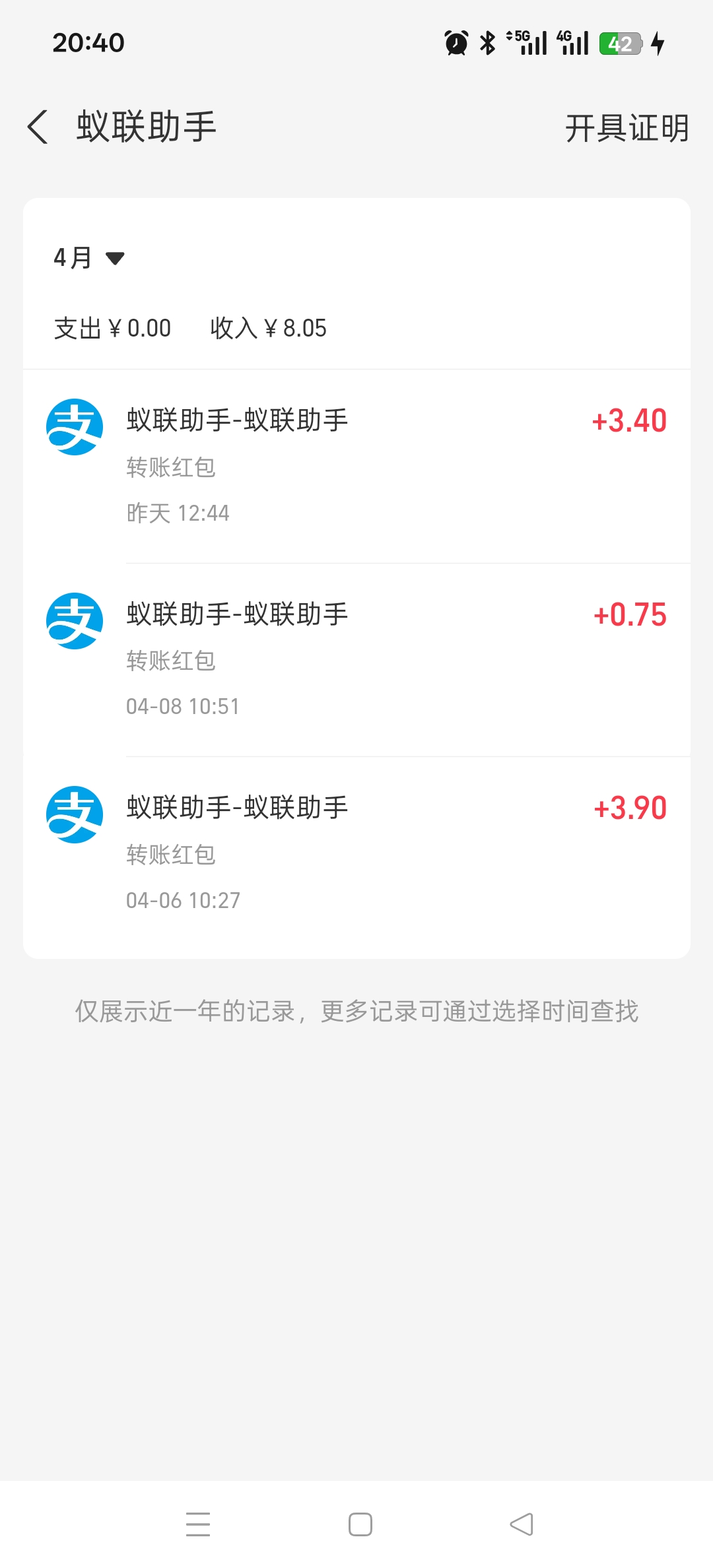713x1568 pixels.
Task: Go back from 蚁联助手 page
Action: pyautogui.click(x=38, y=127)
